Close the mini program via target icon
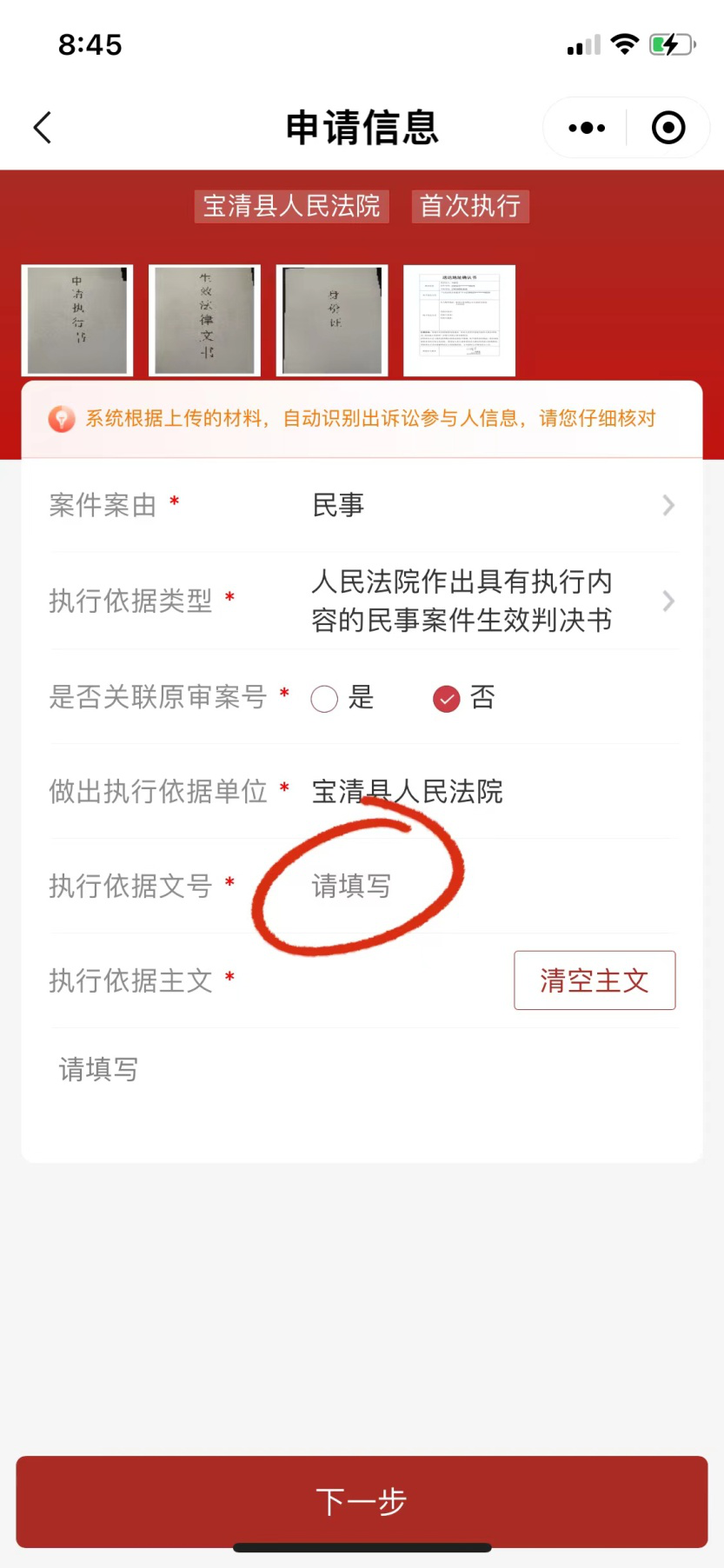This screenshot has height=1568, width=724. 668,128
